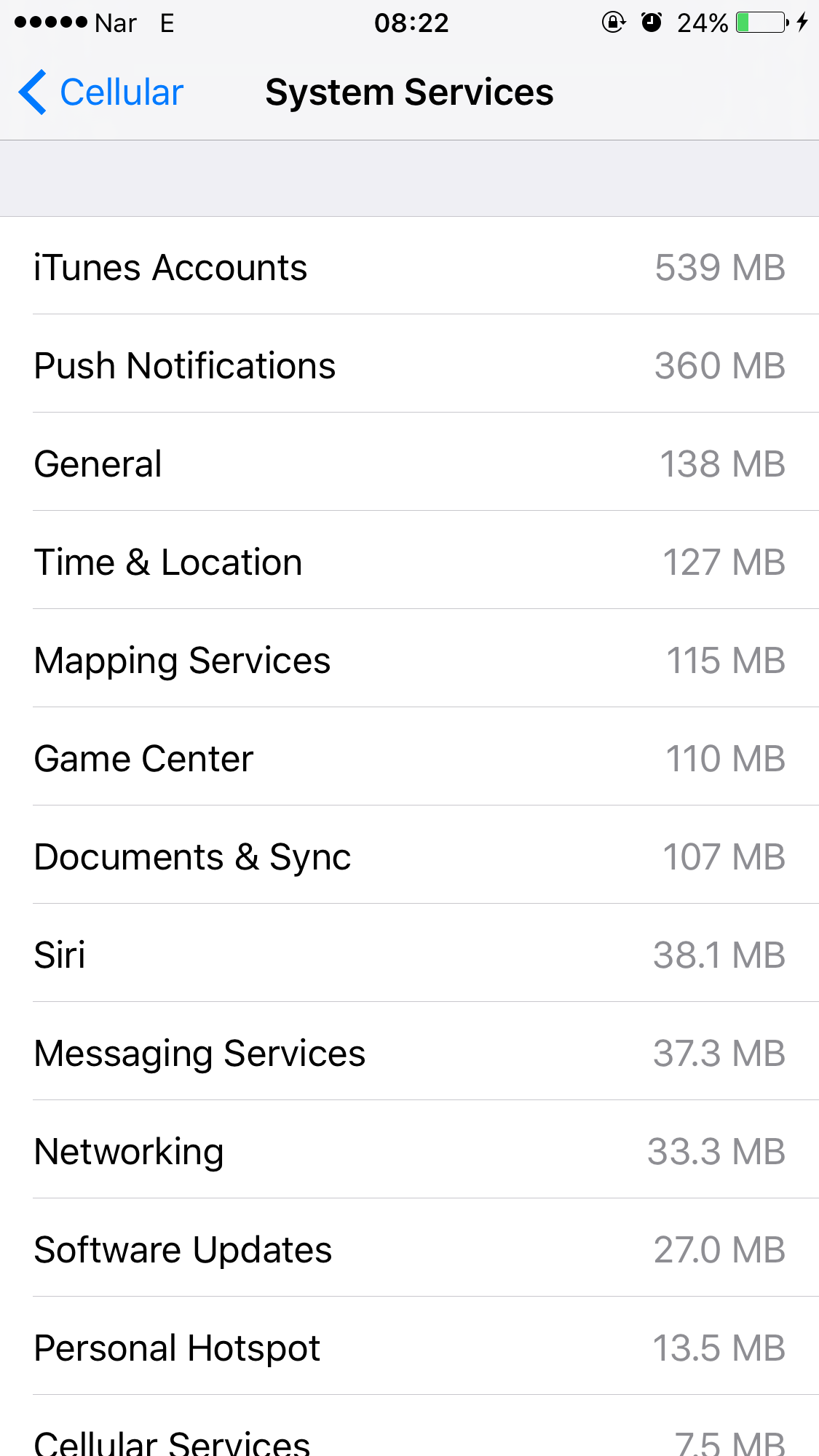Tap Mapping Services entry

pyautogui.click(x=409, y=660)
